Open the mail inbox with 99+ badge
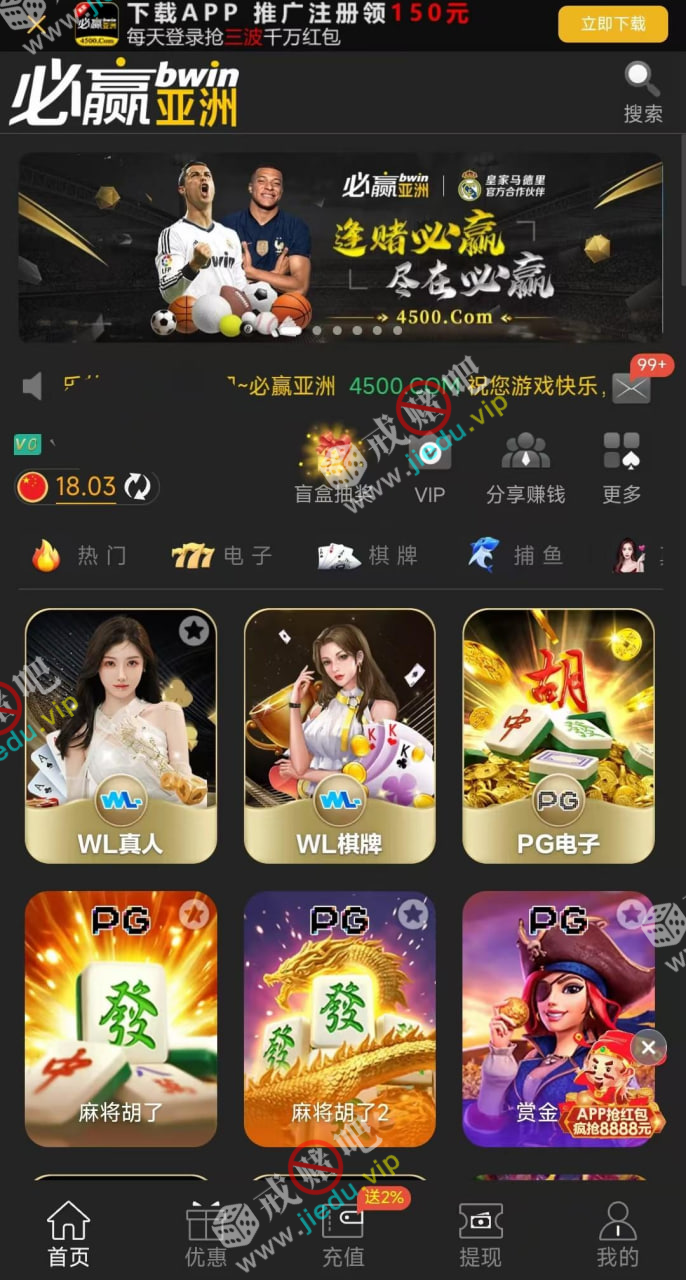This screenshot has height=1280, width=686. 632,387
